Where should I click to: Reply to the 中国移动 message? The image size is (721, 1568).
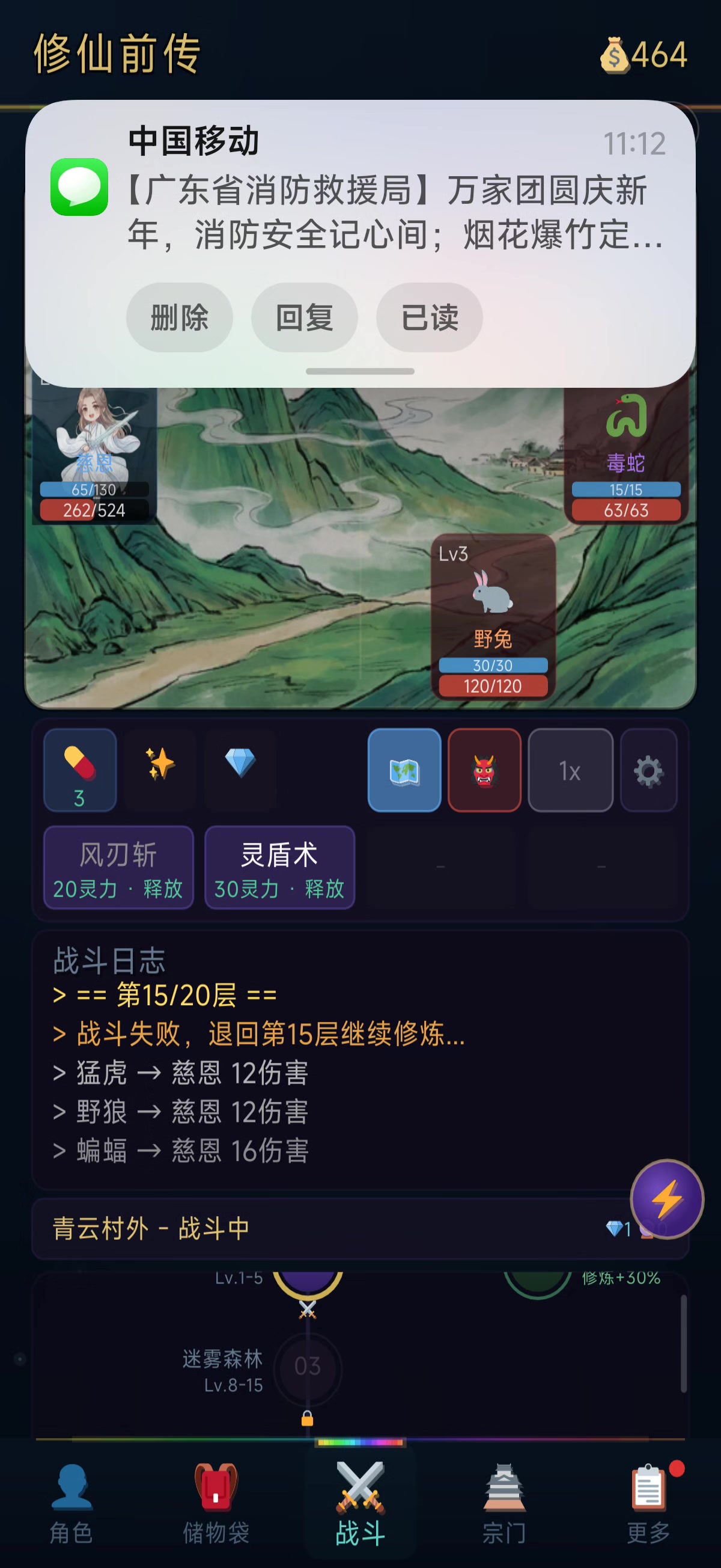click(304, 317)
